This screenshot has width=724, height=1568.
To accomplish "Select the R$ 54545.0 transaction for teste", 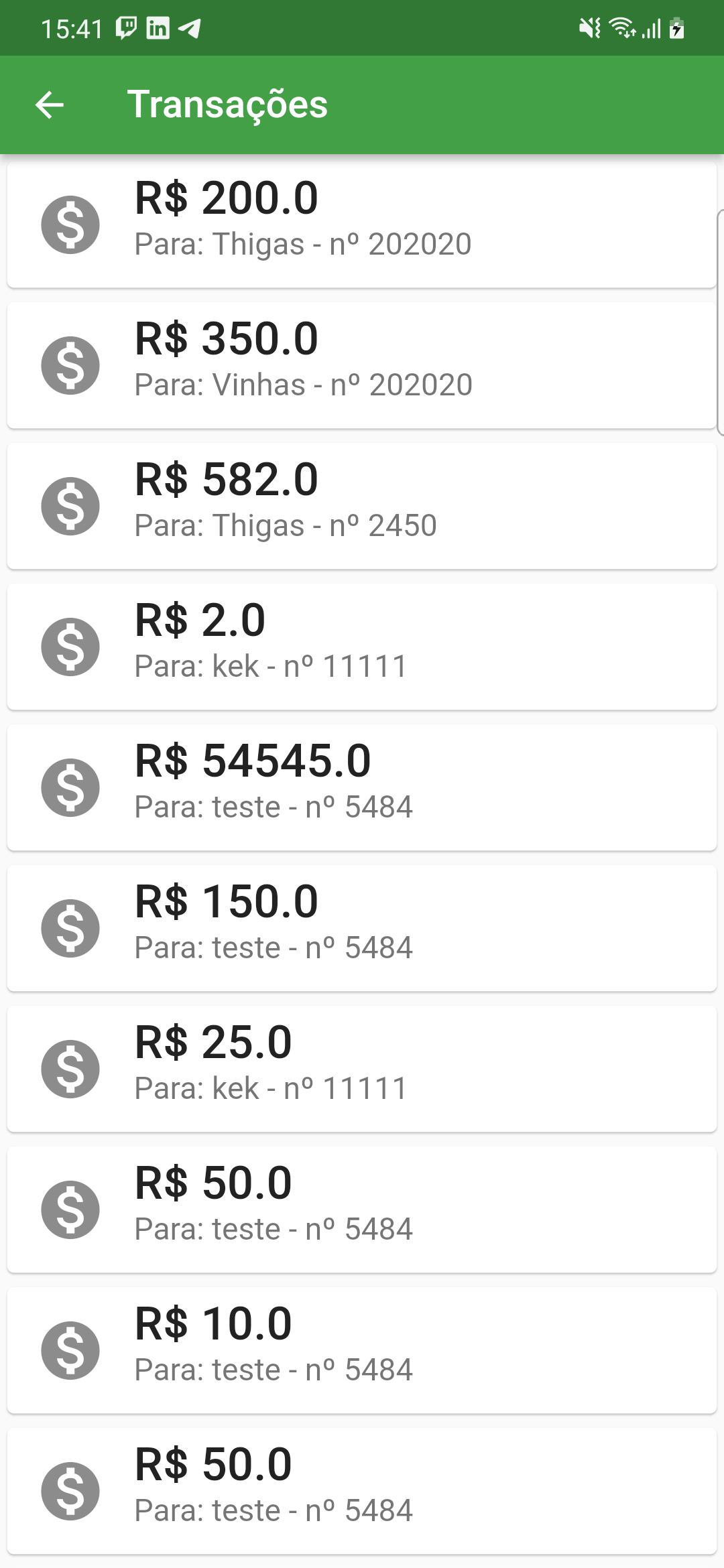I will 362,787.
